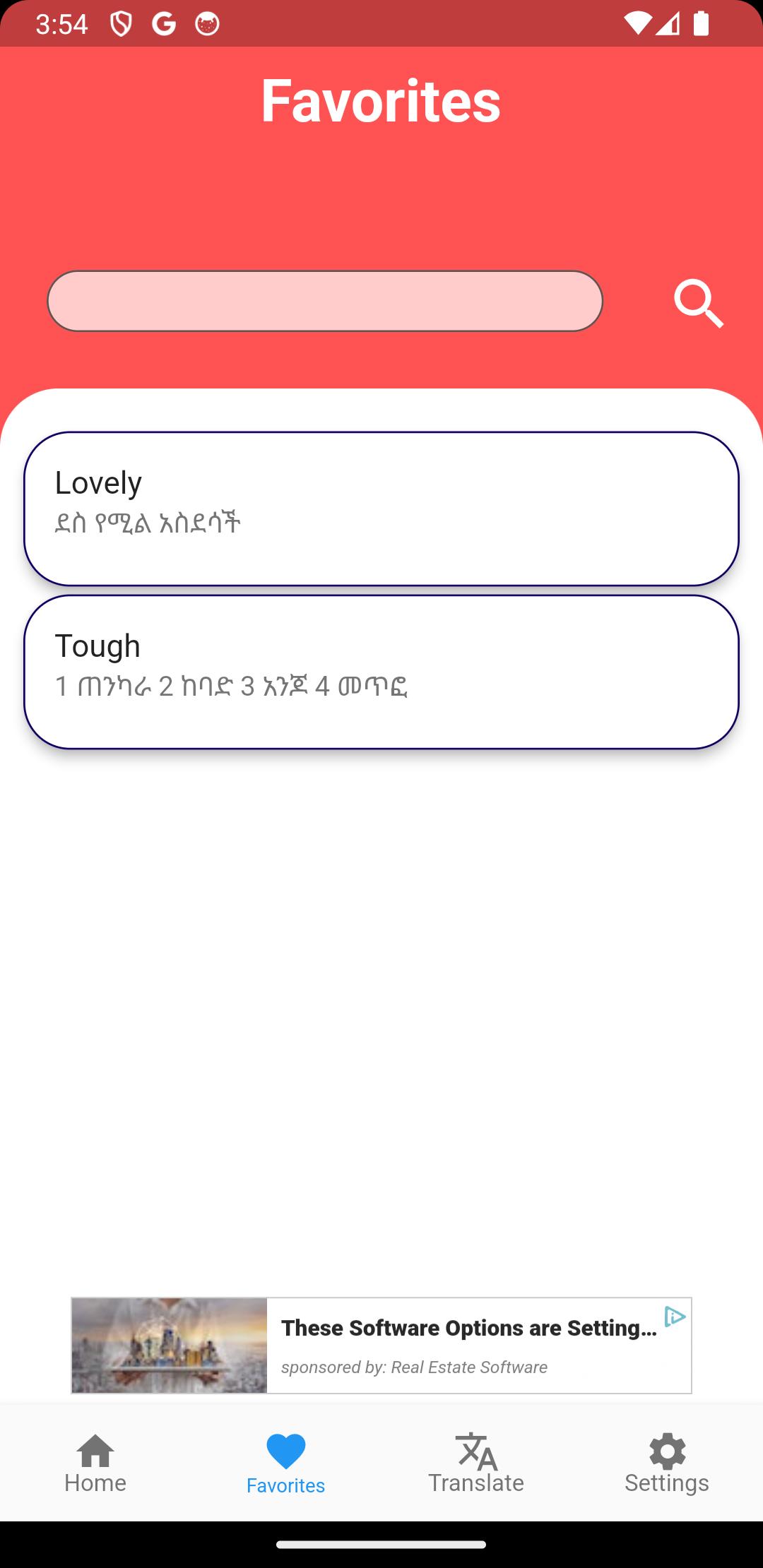Open the Tough word card
Viewport: 763px width, 1568px height.
click(x=381, y=672)
